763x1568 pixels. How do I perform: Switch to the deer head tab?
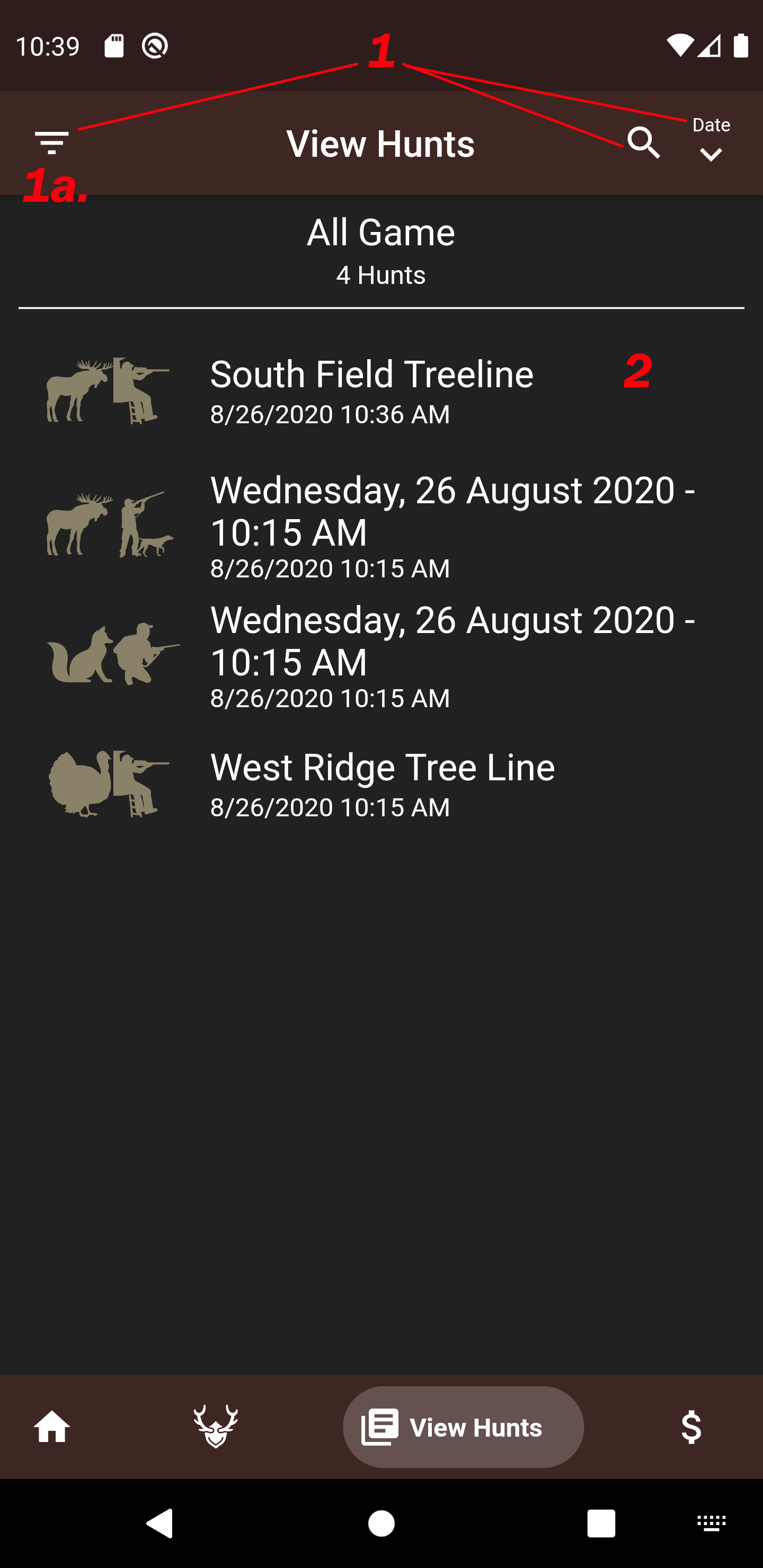tap(216, 1426)
